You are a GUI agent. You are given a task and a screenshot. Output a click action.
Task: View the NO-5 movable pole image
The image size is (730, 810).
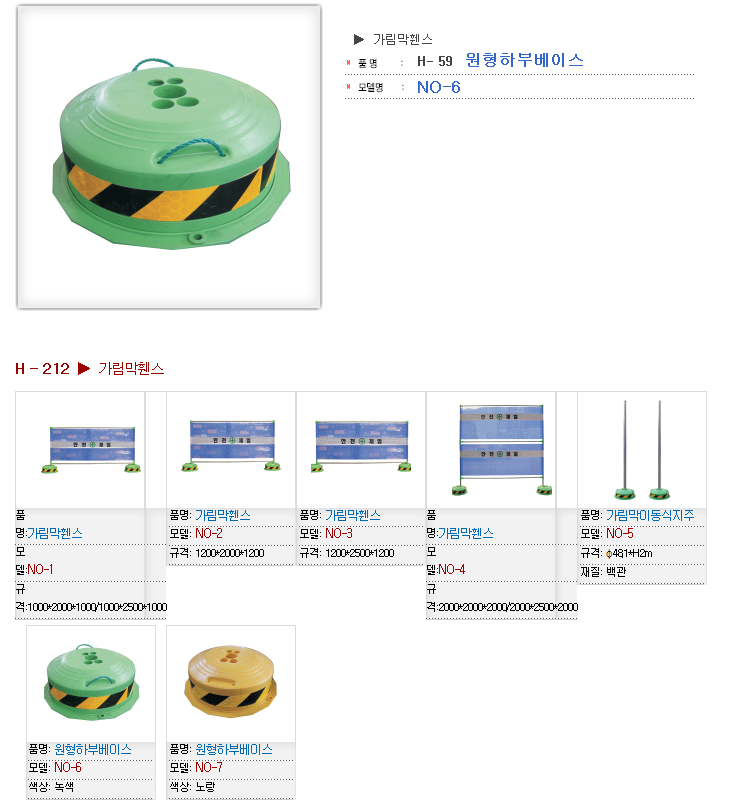tap(642, 448)
